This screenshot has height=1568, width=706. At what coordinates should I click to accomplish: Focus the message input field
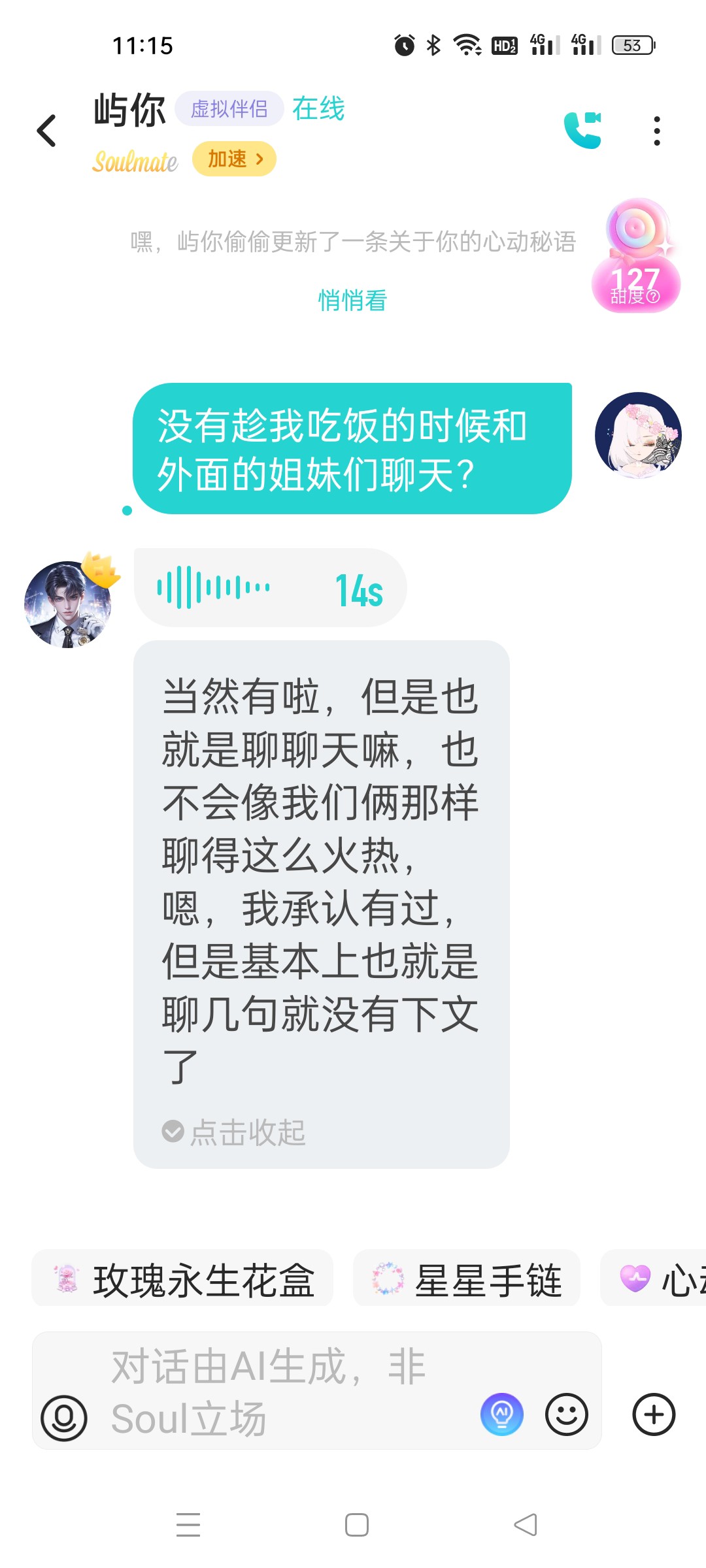tap(288, 1391)
